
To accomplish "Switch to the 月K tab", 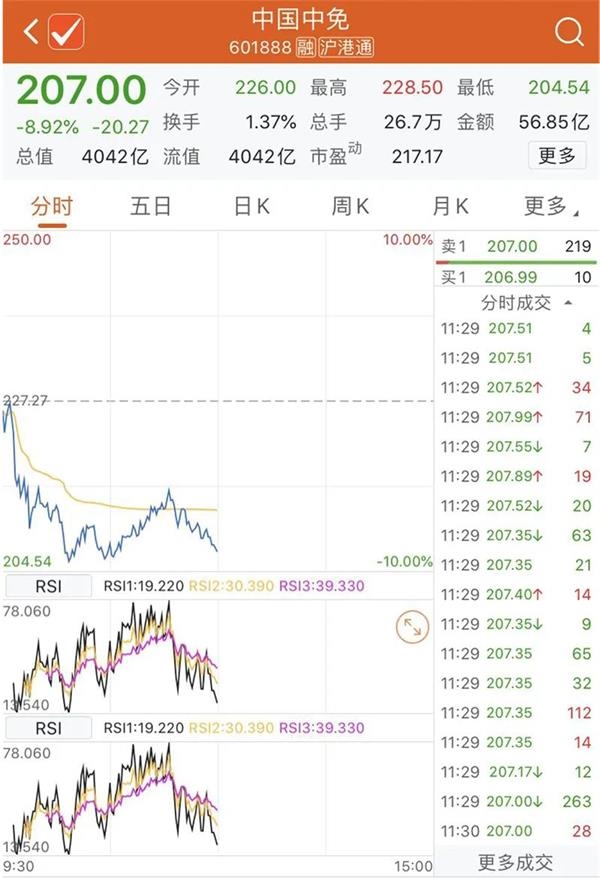I will point(450,207).
